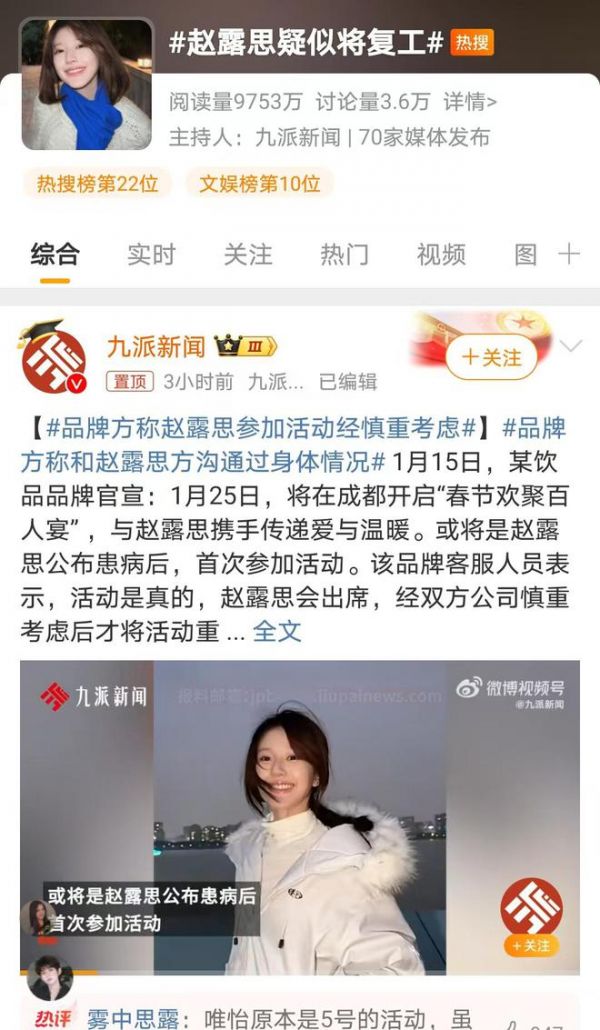
Task: Switch to the 视频 tab
Action: pos(441,254)
